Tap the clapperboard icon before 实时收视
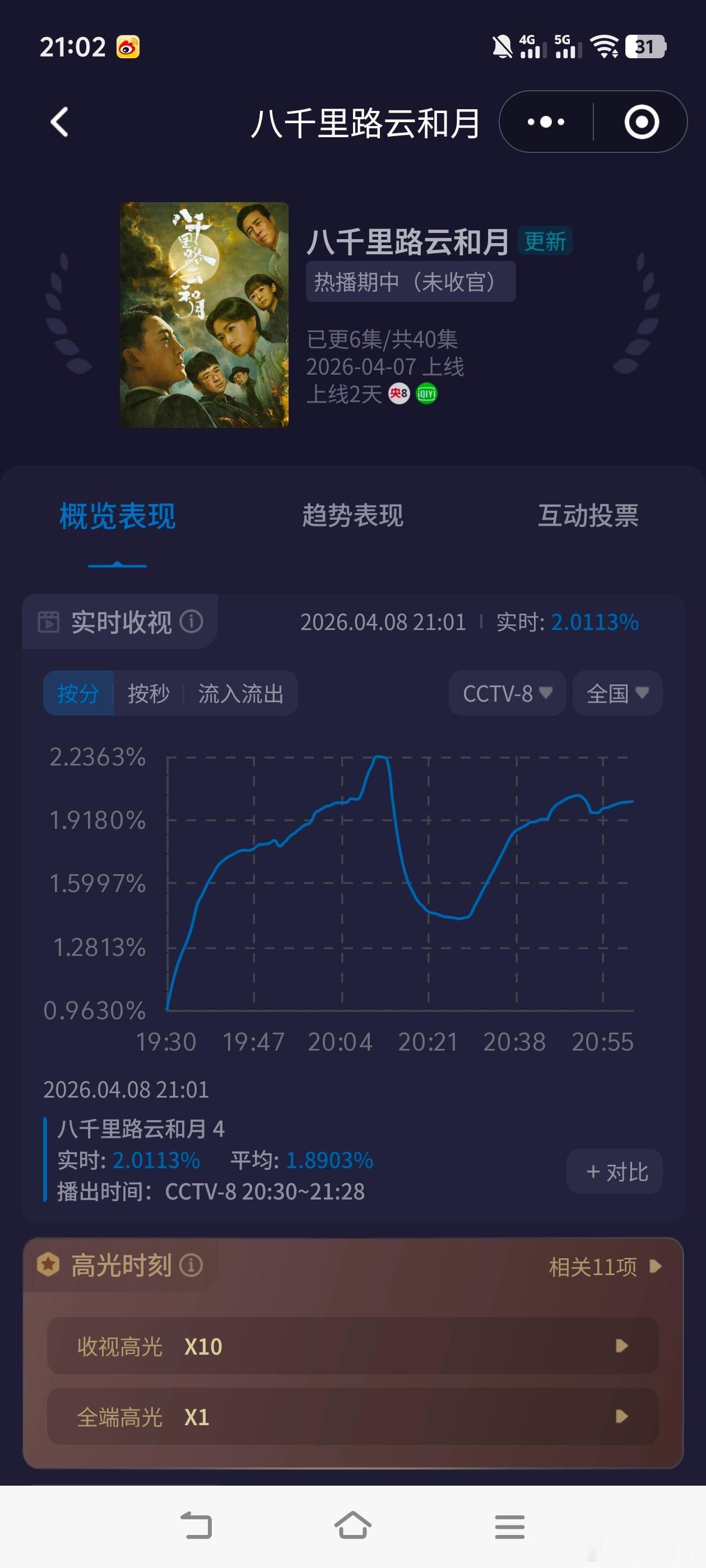This screenshot has height=1568, width=706. [x=48, y=622]
